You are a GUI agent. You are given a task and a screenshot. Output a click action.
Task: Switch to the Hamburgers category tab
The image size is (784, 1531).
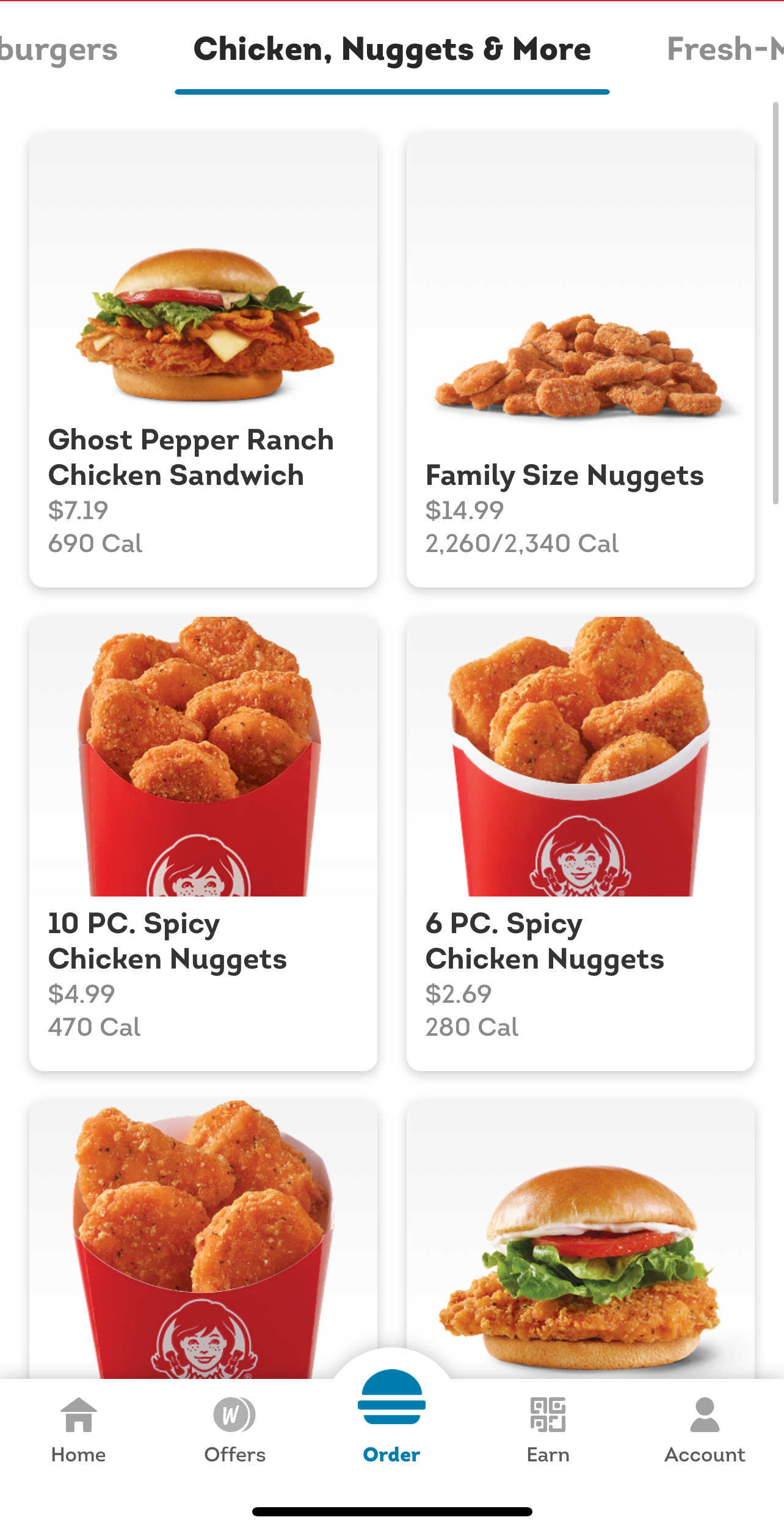click(58, 49)
